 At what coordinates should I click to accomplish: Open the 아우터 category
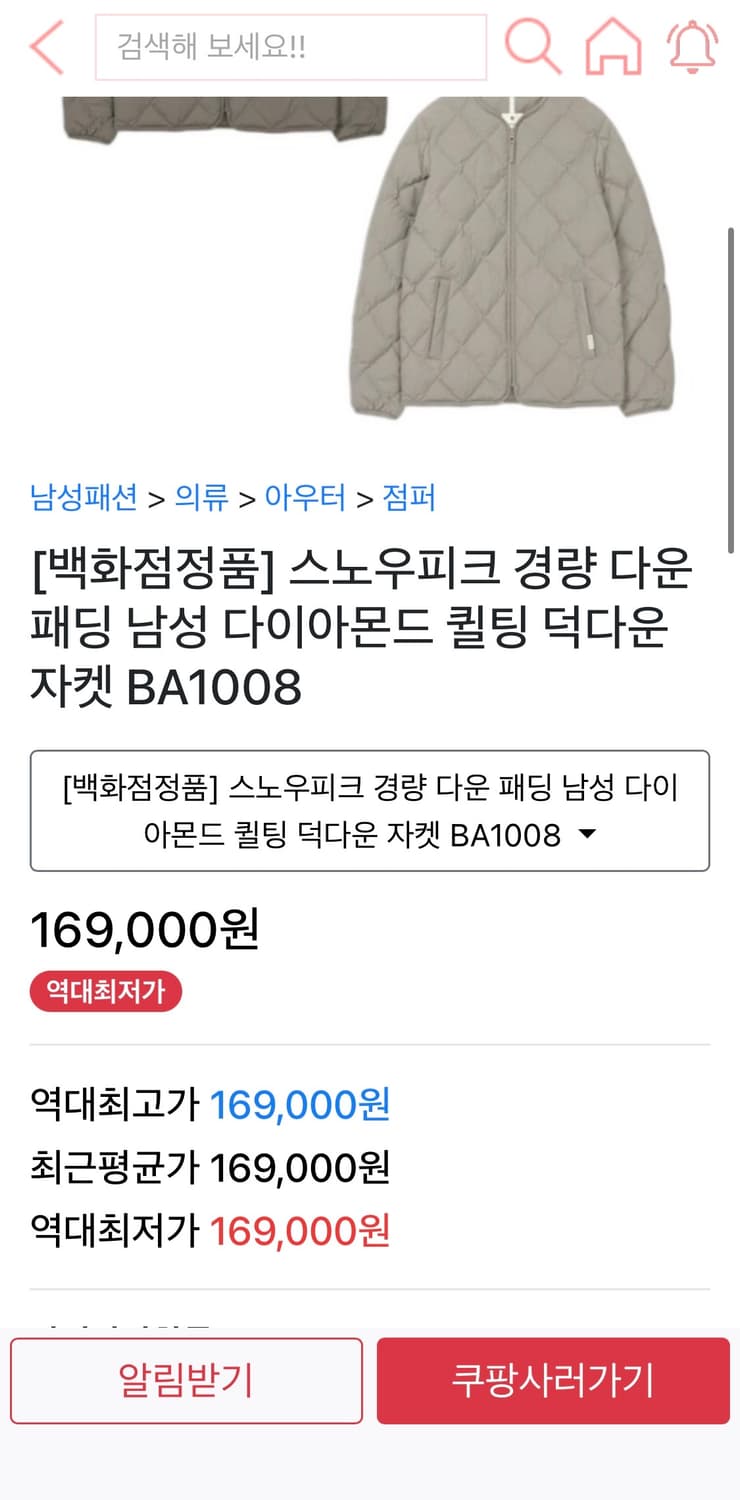(304, 498)
